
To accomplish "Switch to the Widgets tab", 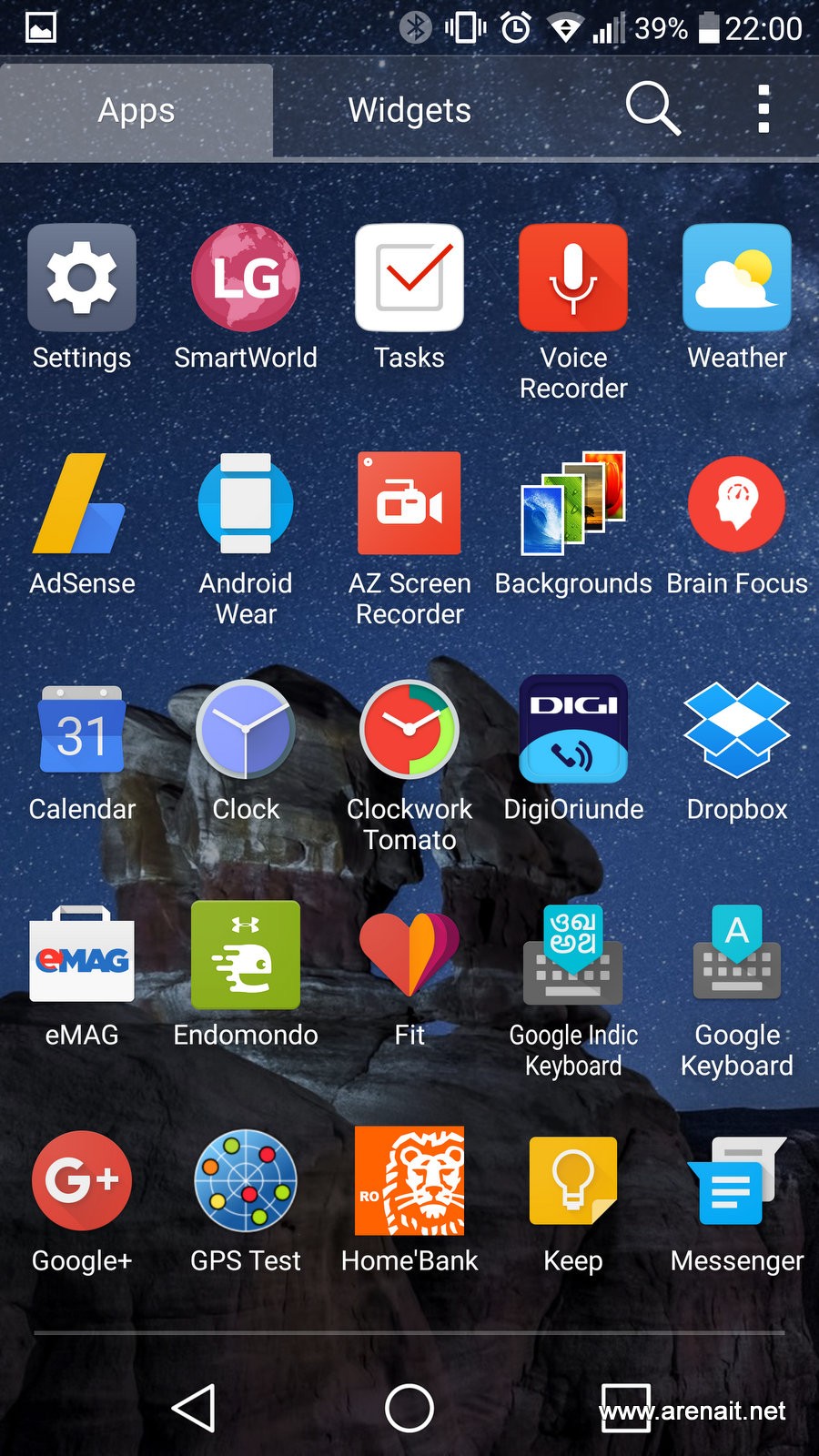I will pyautogui.click(x=409, y=110).
